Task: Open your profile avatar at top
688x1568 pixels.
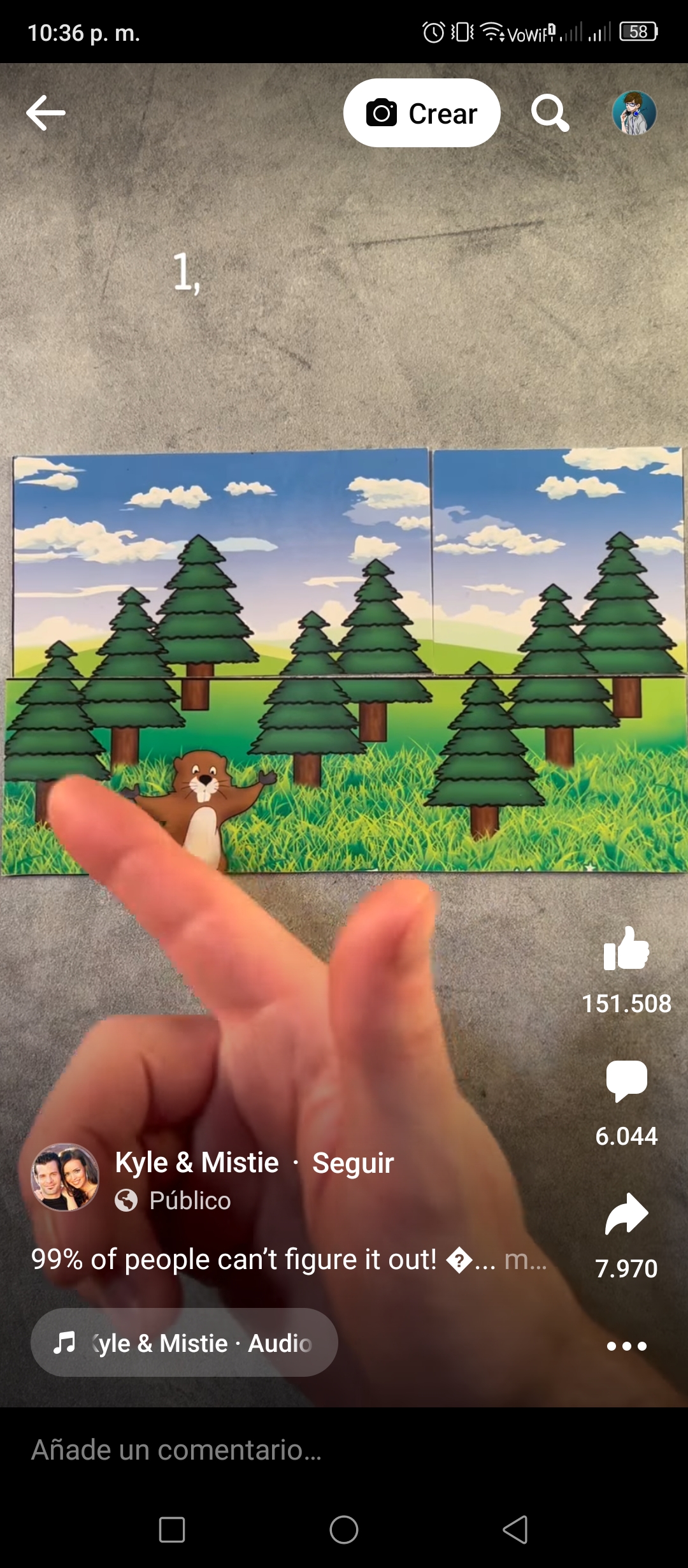Action: 634,113
